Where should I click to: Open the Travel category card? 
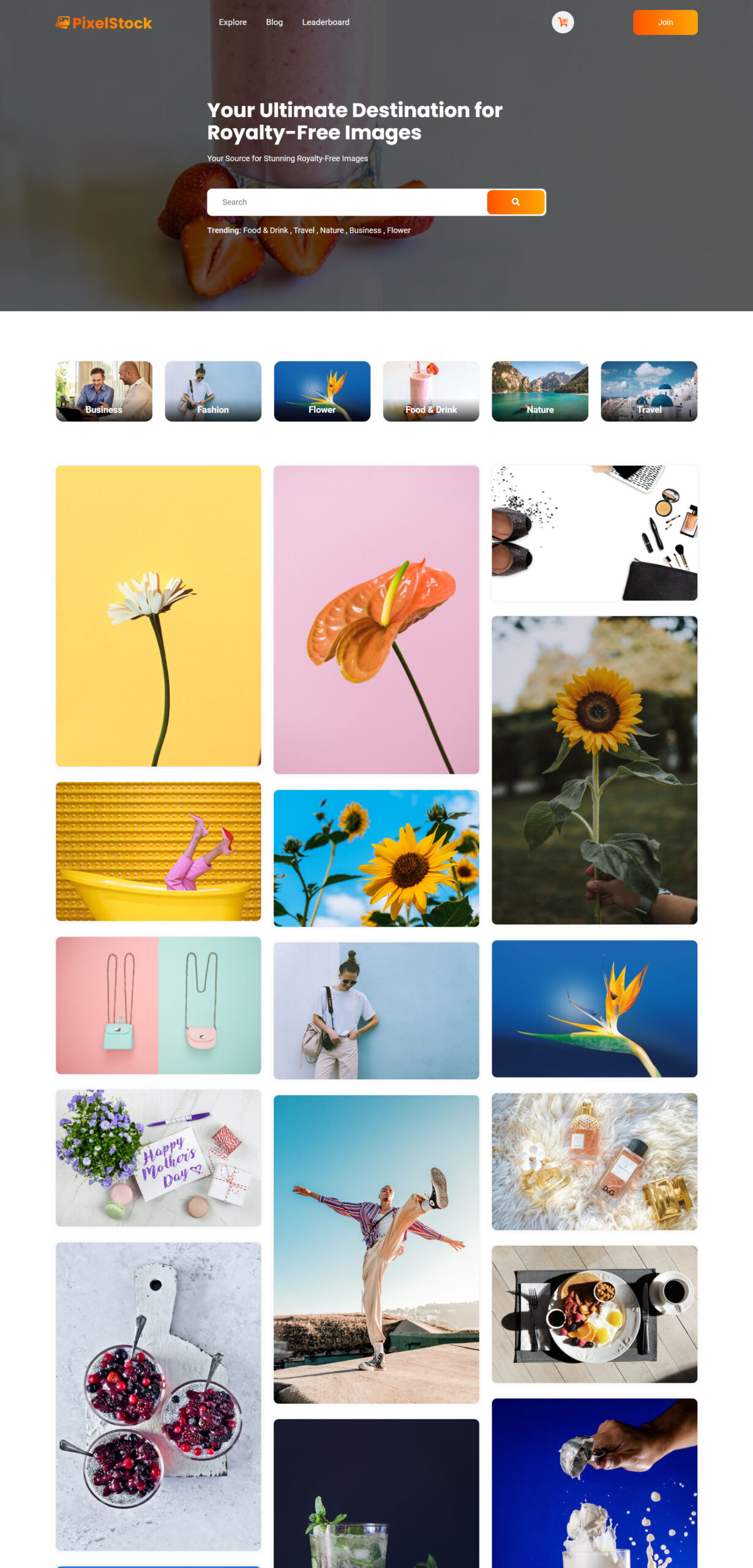(x=649, y=391)
